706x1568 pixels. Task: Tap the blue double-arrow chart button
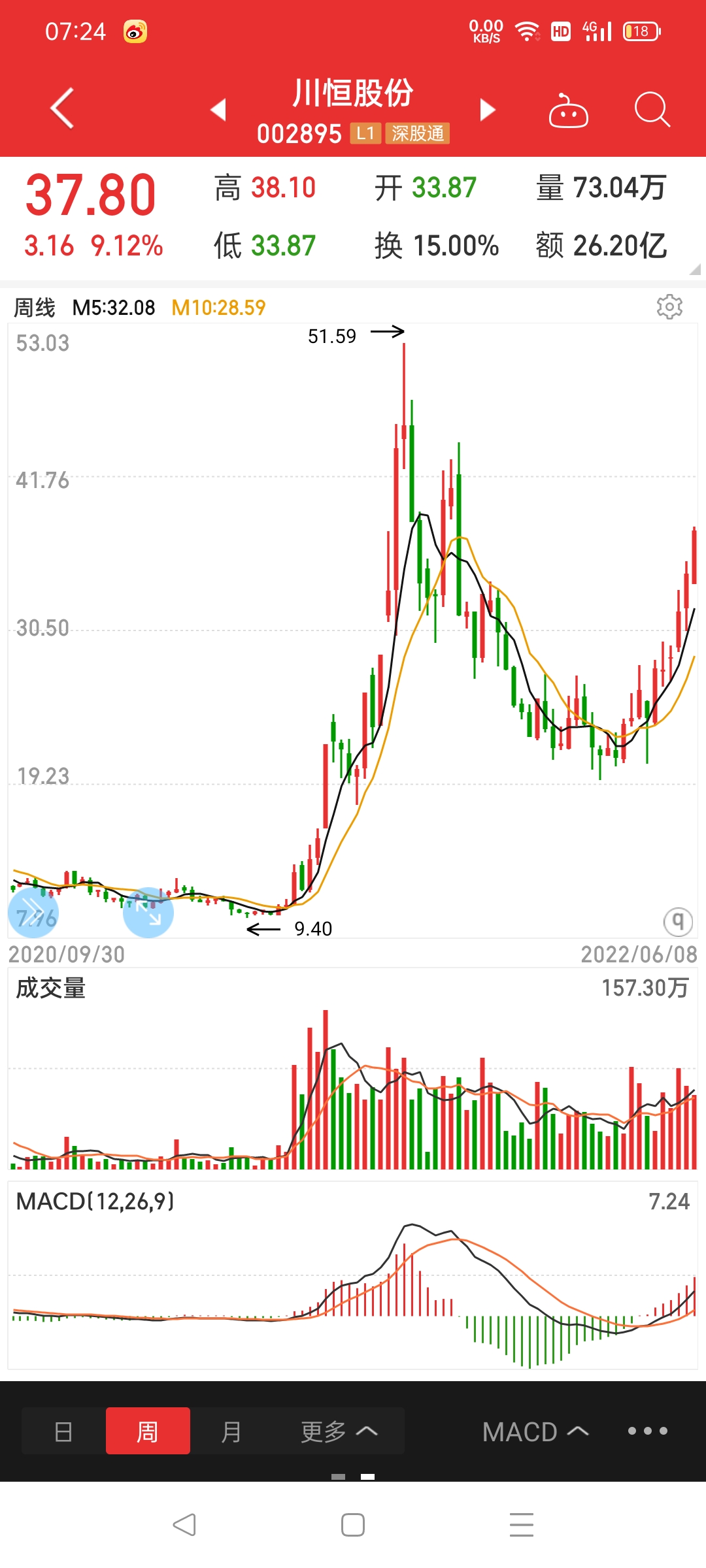point(33,913)
